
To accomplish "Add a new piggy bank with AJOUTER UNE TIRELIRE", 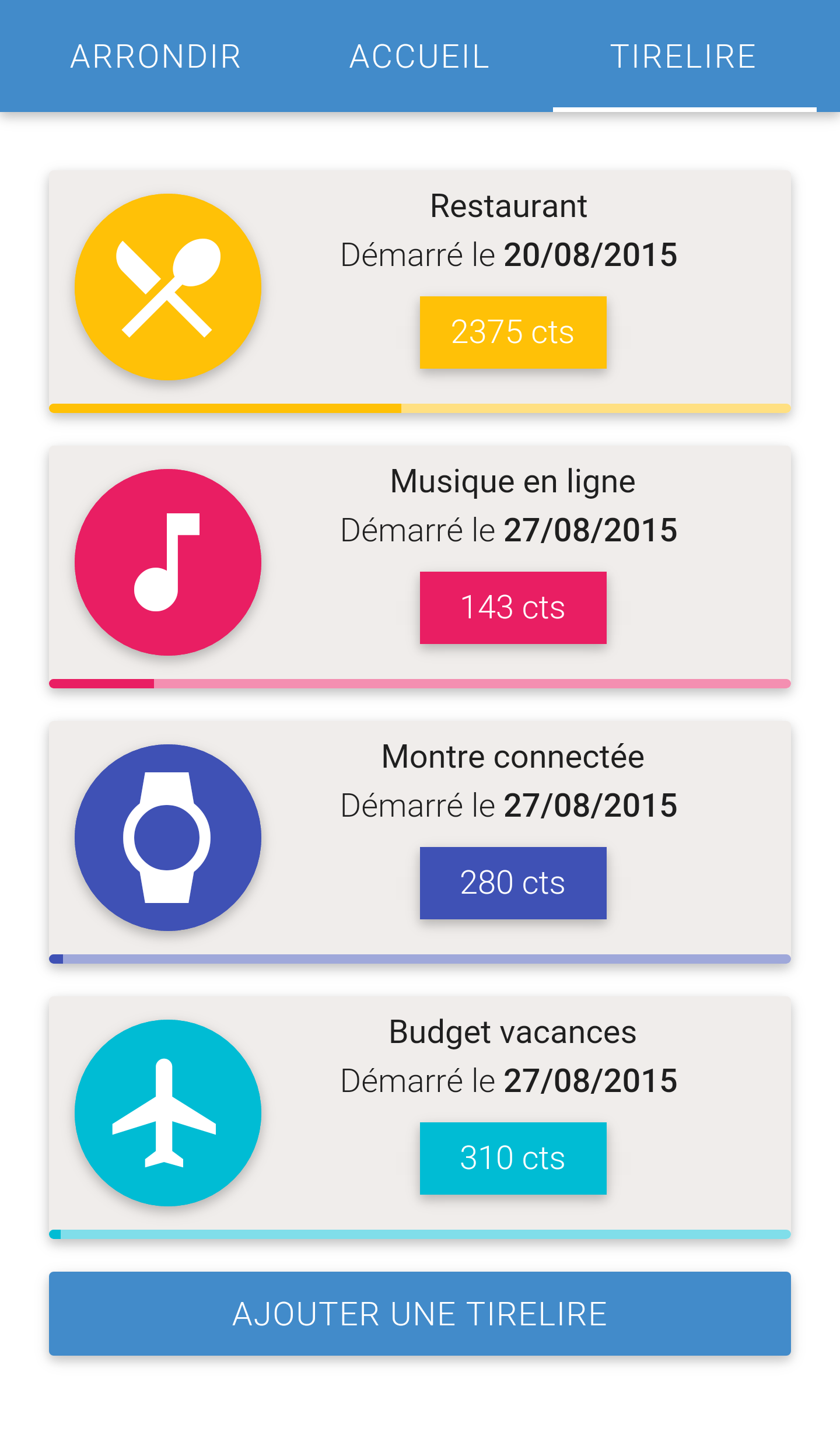I will (420, 1314).
